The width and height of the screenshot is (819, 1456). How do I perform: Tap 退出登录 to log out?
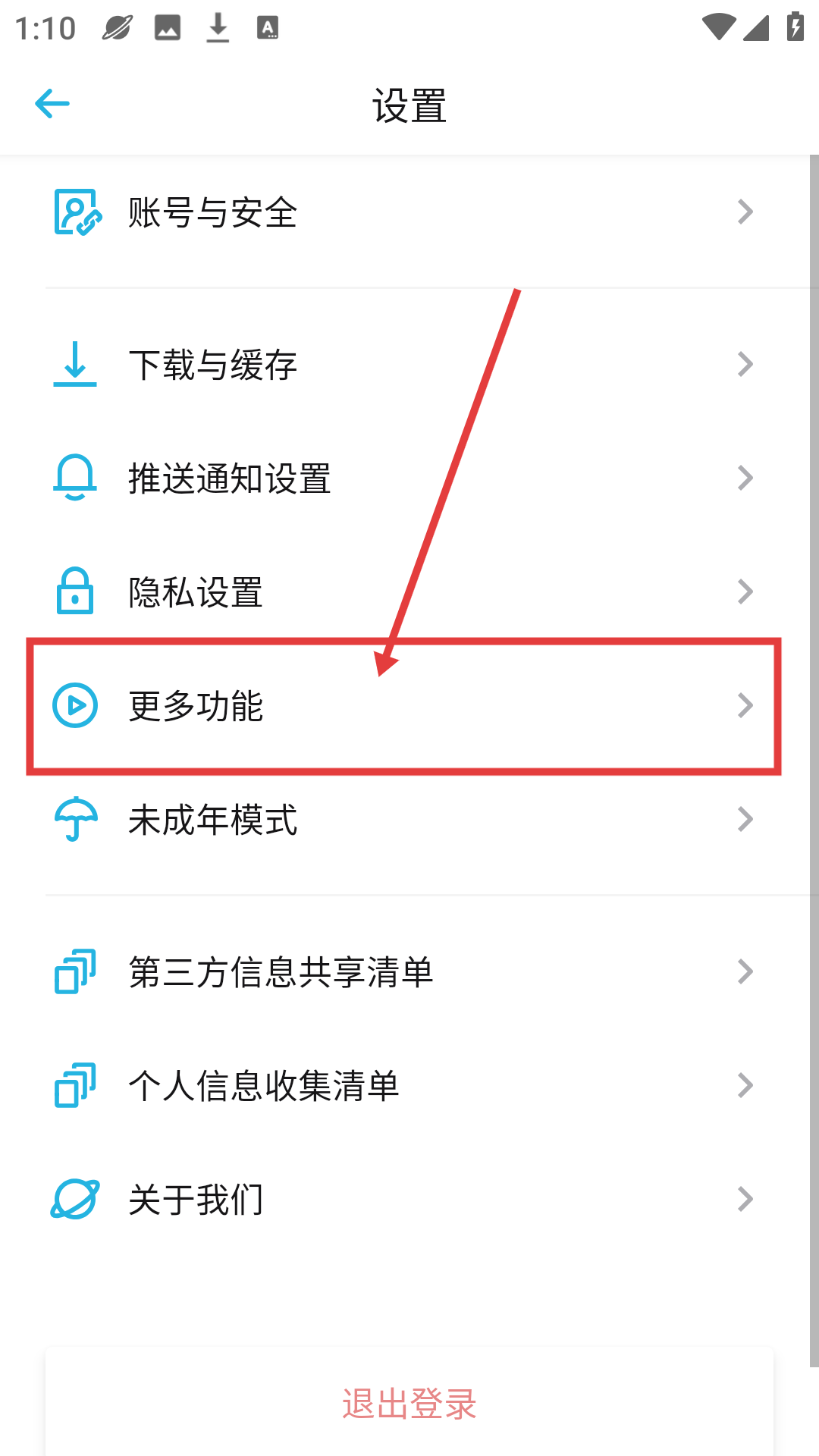(409, 1403)
